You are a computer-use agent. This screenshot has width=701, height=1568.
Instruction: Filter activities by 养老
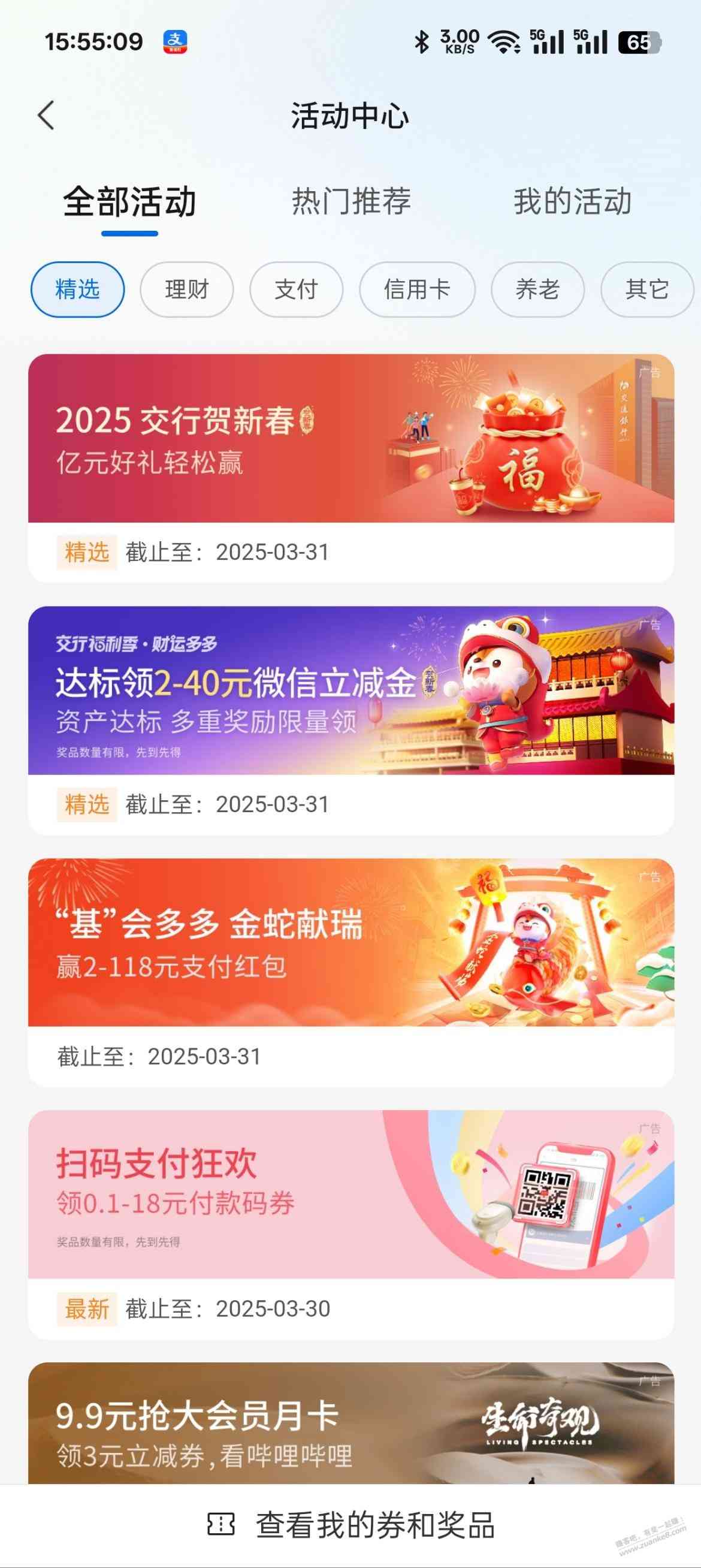(x=537, y=289)
